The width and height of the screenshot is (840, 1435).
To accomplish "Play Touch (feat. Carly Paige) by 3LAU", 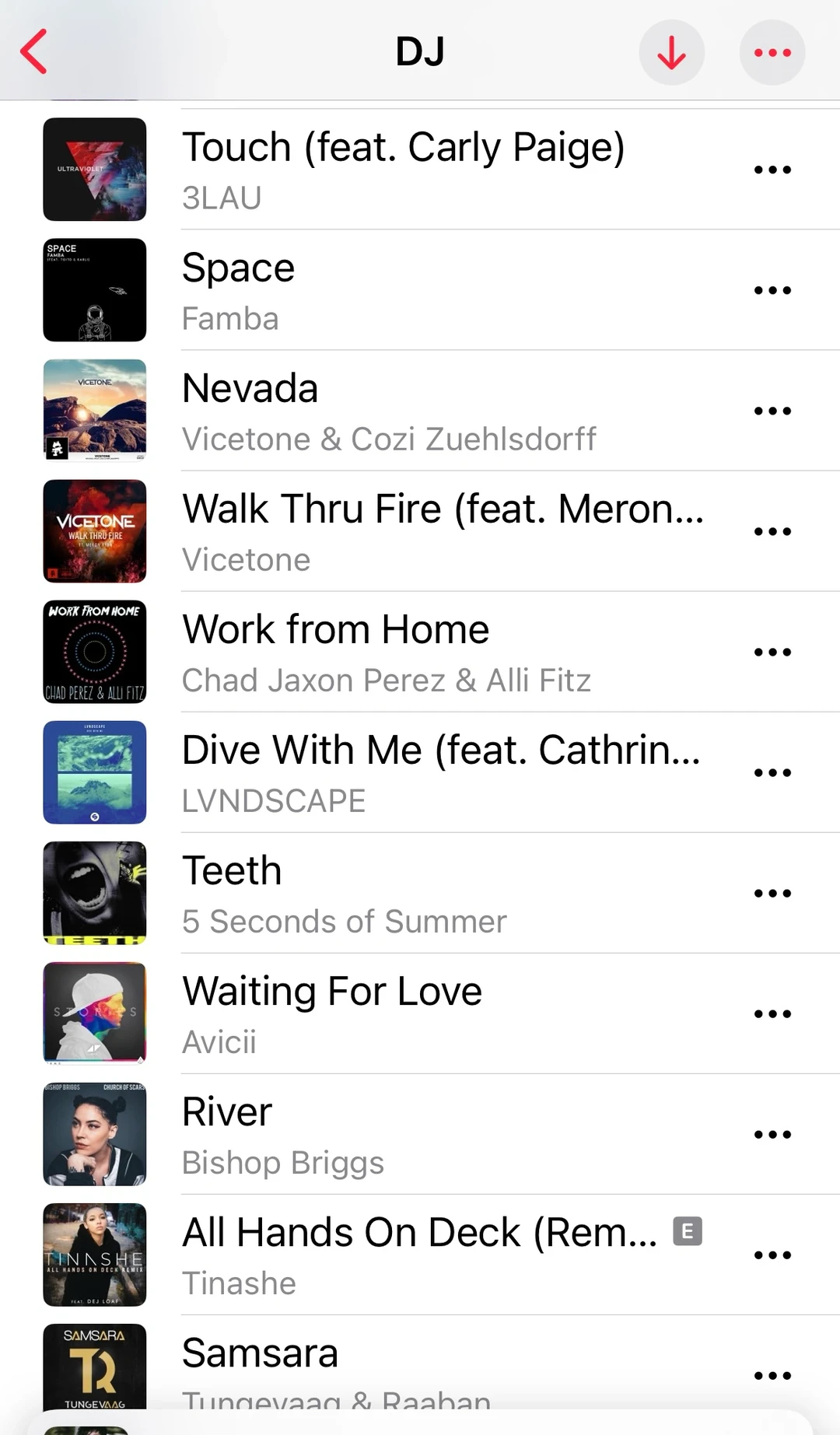I will tap(403, 169).
